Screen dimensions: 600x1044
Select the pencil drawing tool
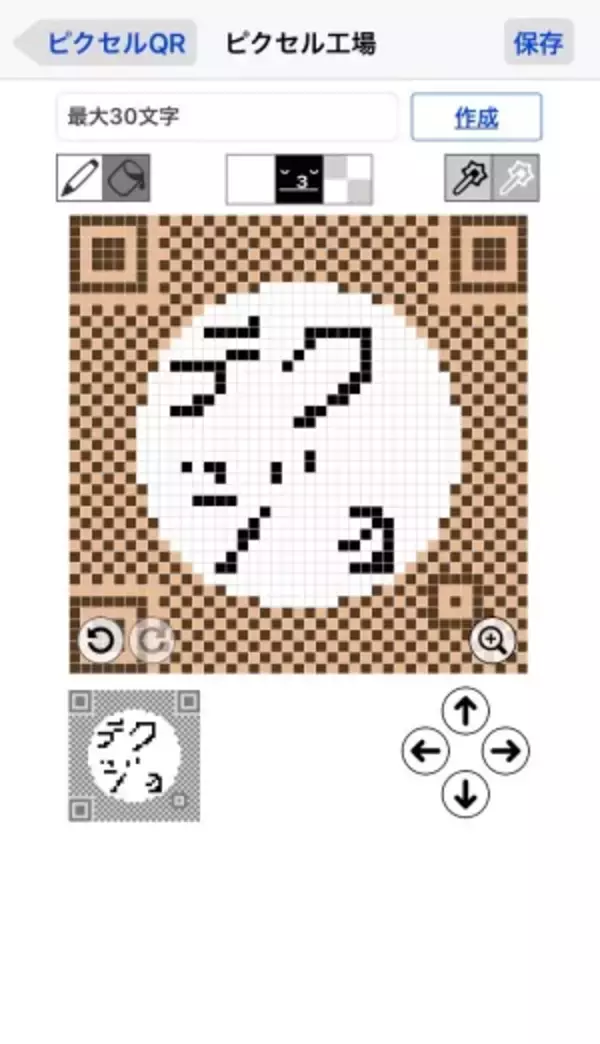pos(79,179)
